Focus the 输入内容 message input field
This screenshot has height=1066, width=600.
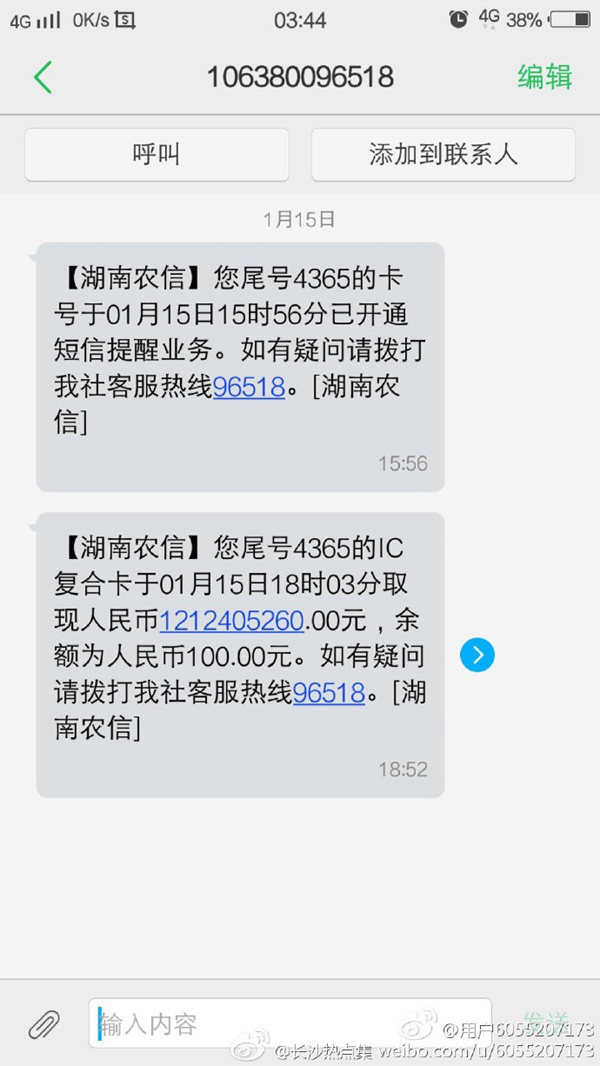click(290, 1023)
